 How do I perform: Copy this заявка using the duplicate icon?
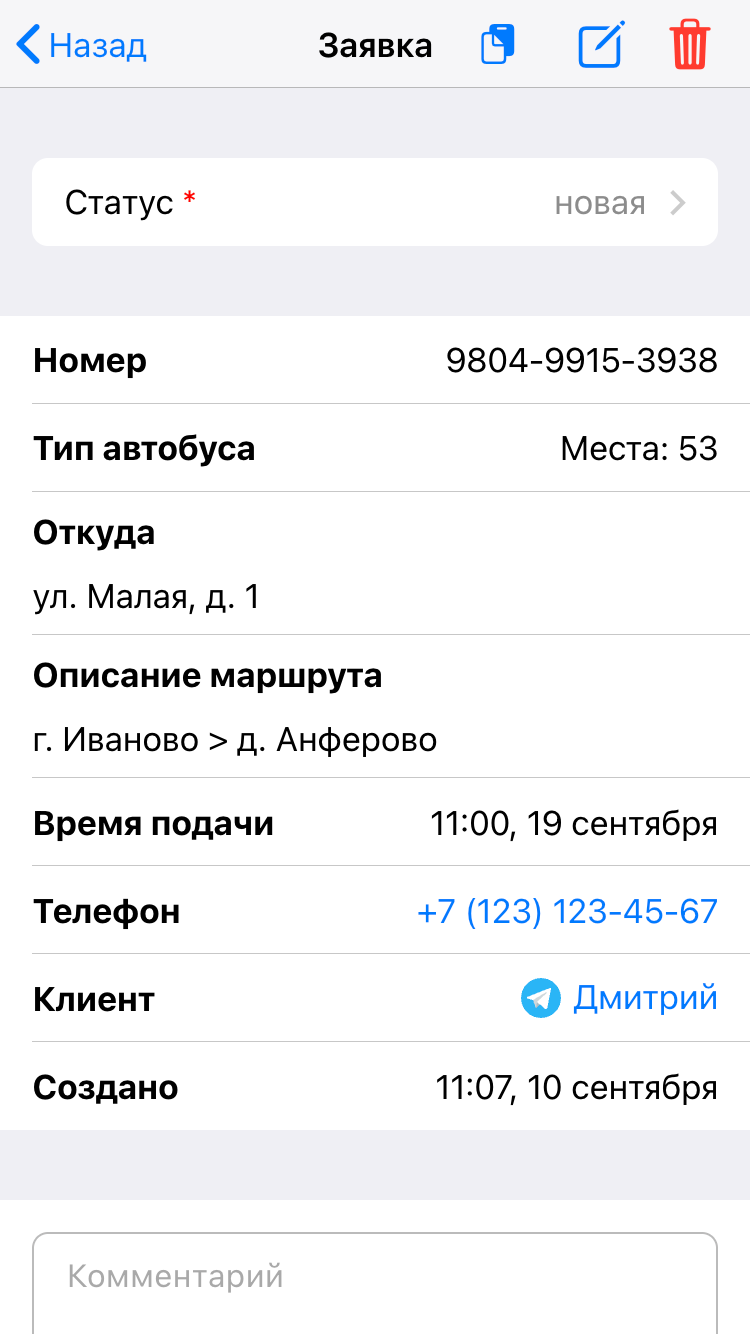click(x=498, y=46)
